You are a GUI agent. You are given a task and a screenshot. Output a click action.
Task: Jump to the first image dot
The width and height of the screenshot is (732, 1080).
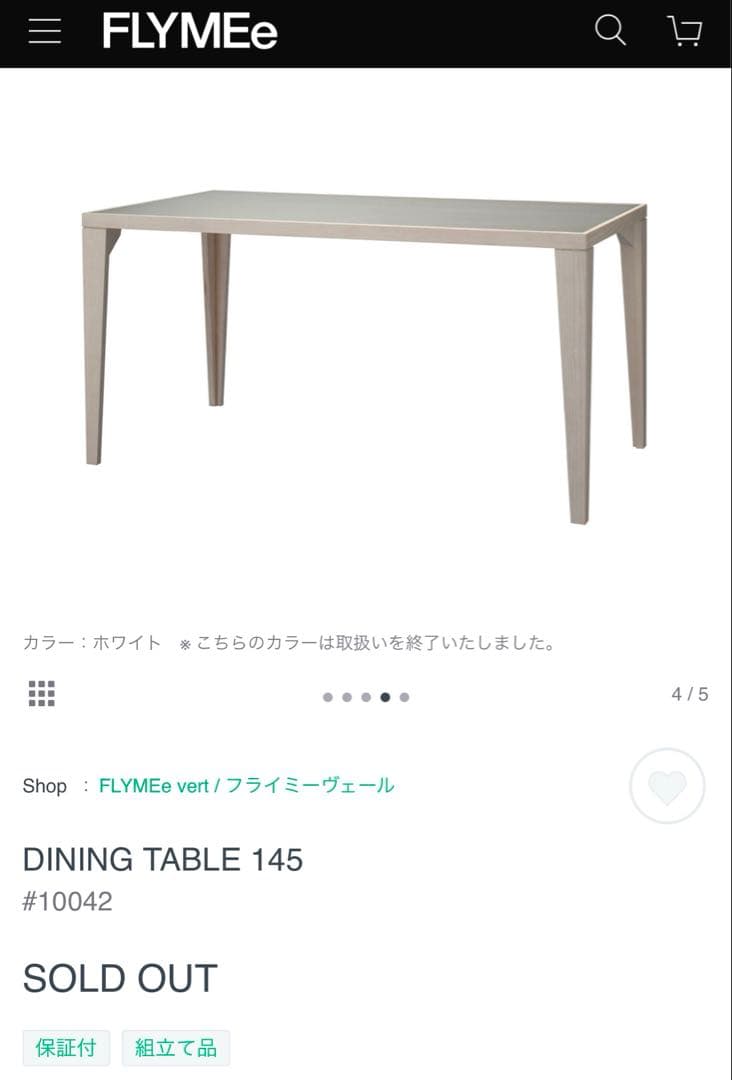(327, 697)
